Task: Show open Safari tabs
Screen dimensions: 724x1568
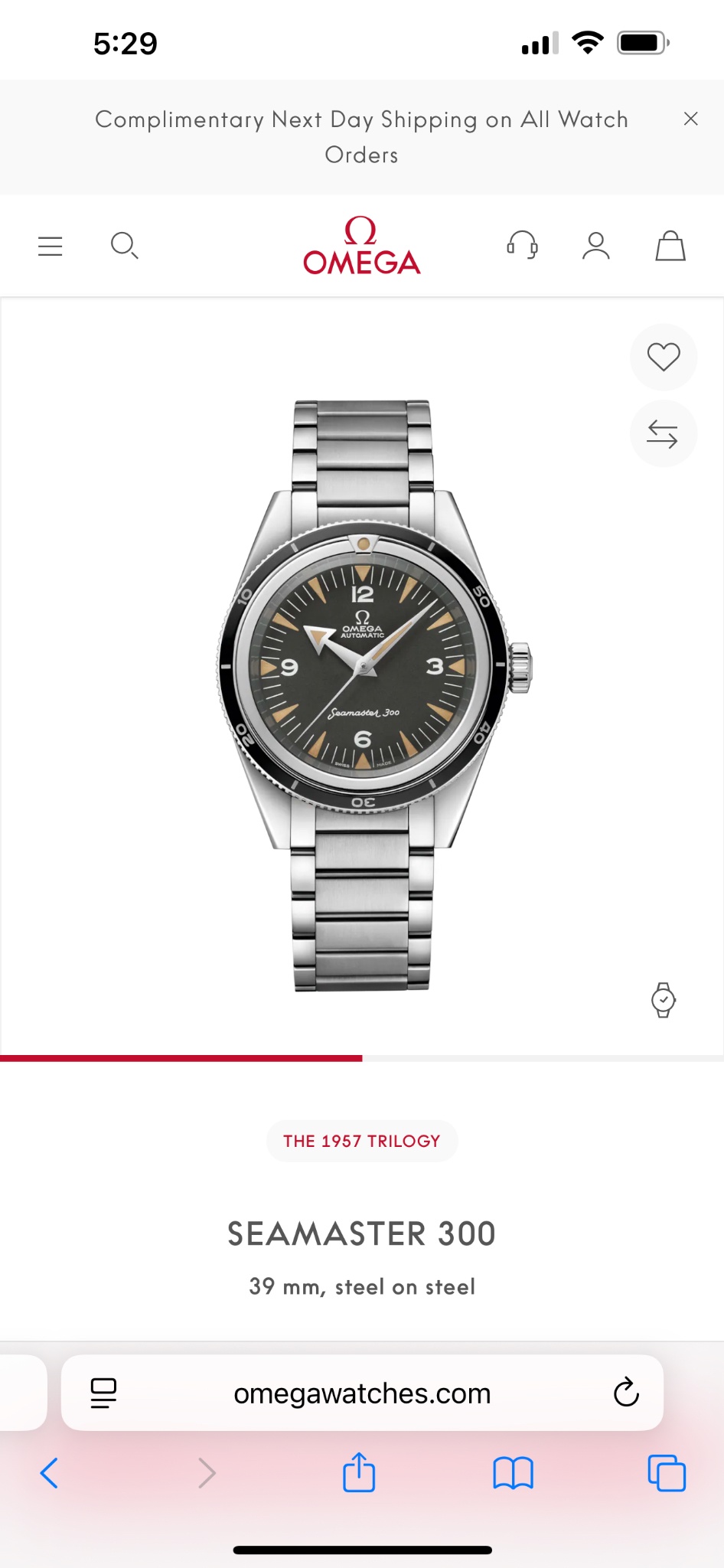Action: point(667,1472)
